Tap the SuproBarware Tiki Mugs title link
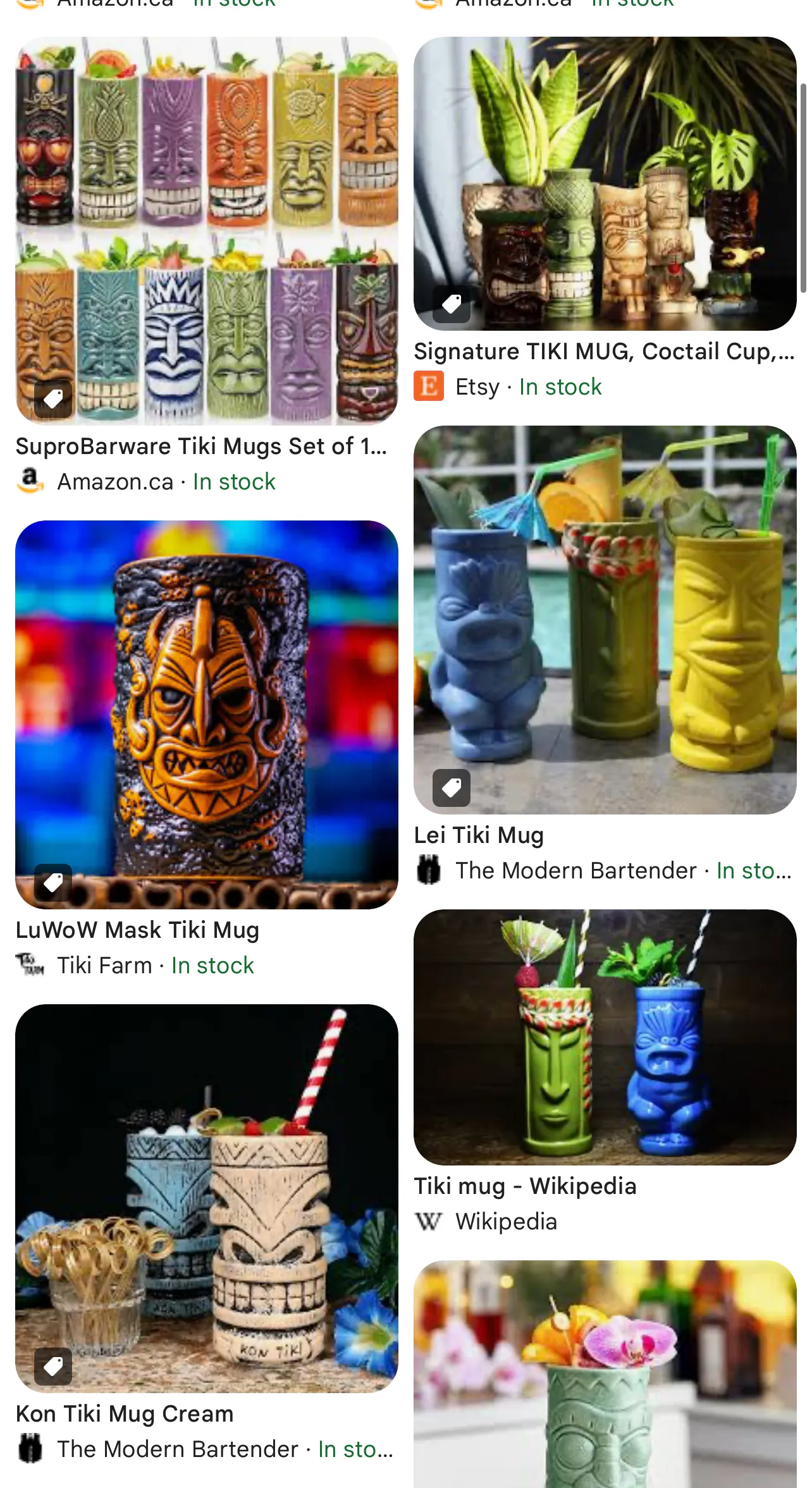The width and height of the screenshot is (812, 1488). pyautogui.click(x=201, y=446)
